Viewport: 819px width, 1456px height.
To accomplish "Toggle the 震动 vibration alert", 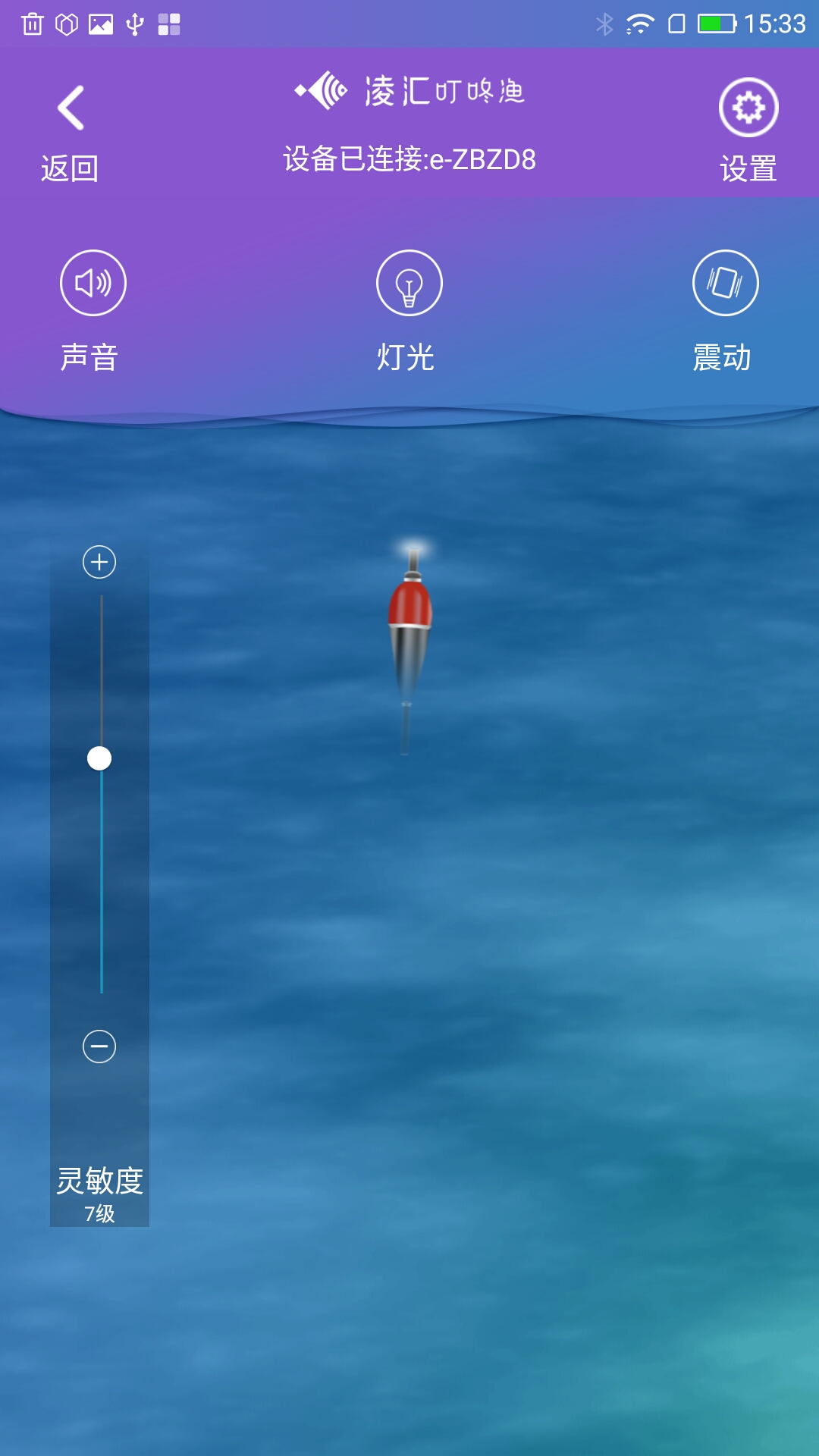I will coord(725,284).
